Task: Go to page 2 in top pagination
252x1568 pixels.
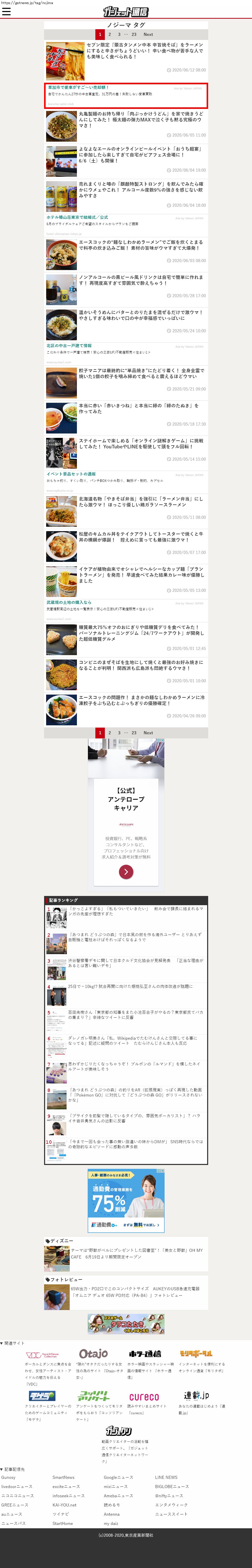Action: (109, 35)
